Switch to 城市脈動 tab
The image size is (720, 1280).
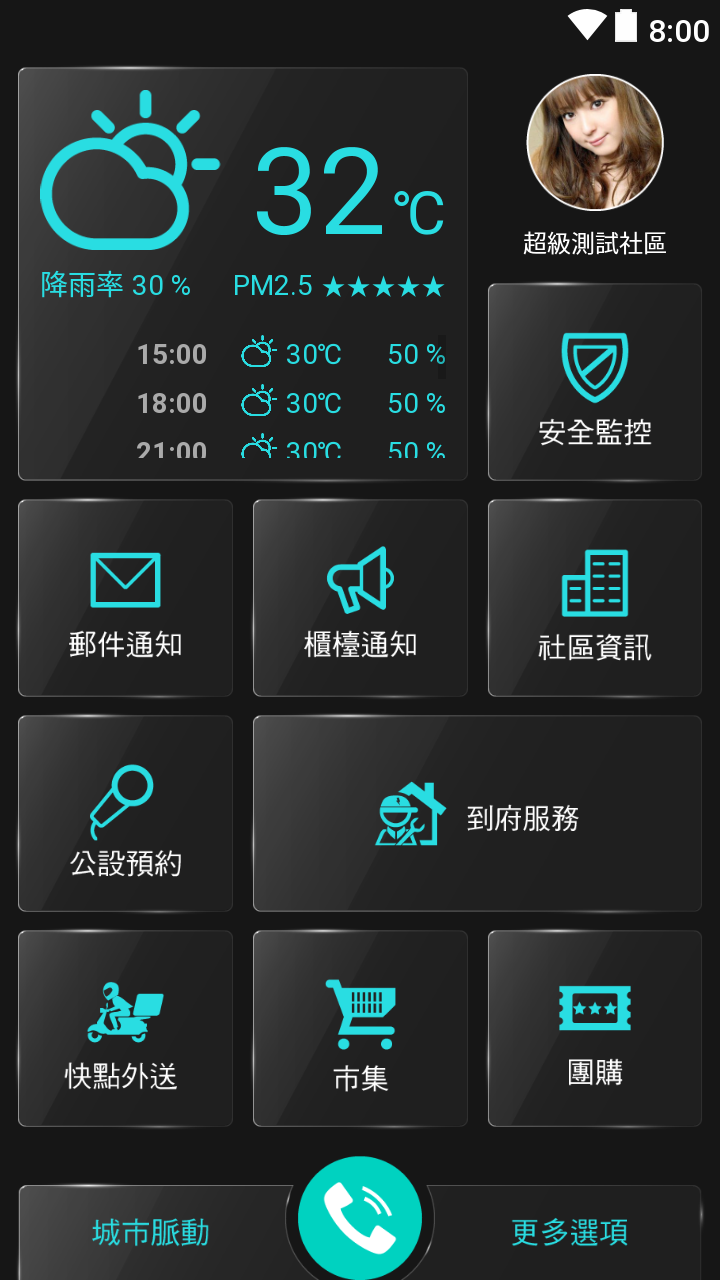152,1232
